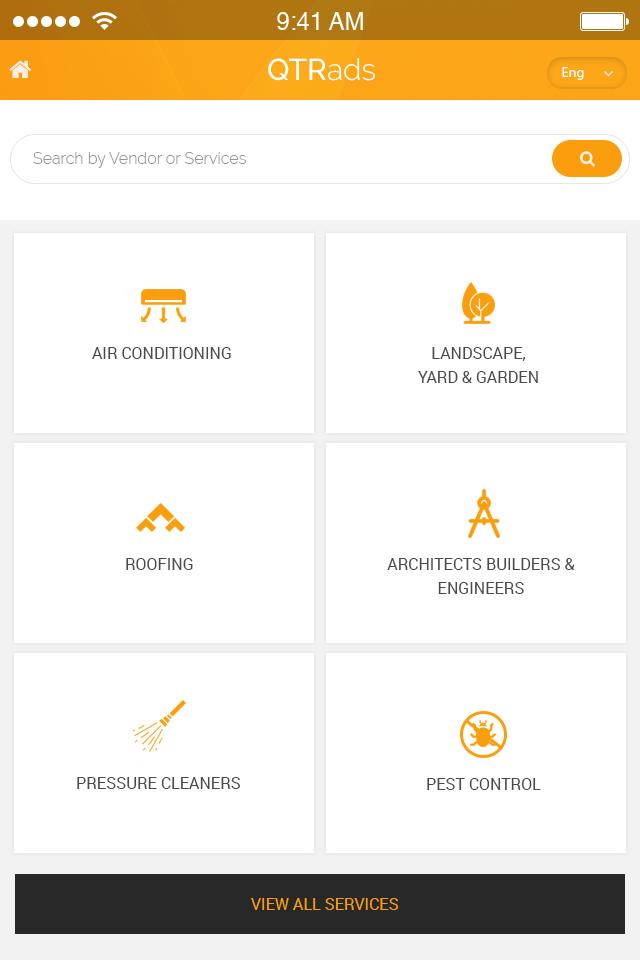Viewport: 640px width, 960px height.
Task: Tap the Search by Vendor or Services field
Action: click(x=280, y=159)
